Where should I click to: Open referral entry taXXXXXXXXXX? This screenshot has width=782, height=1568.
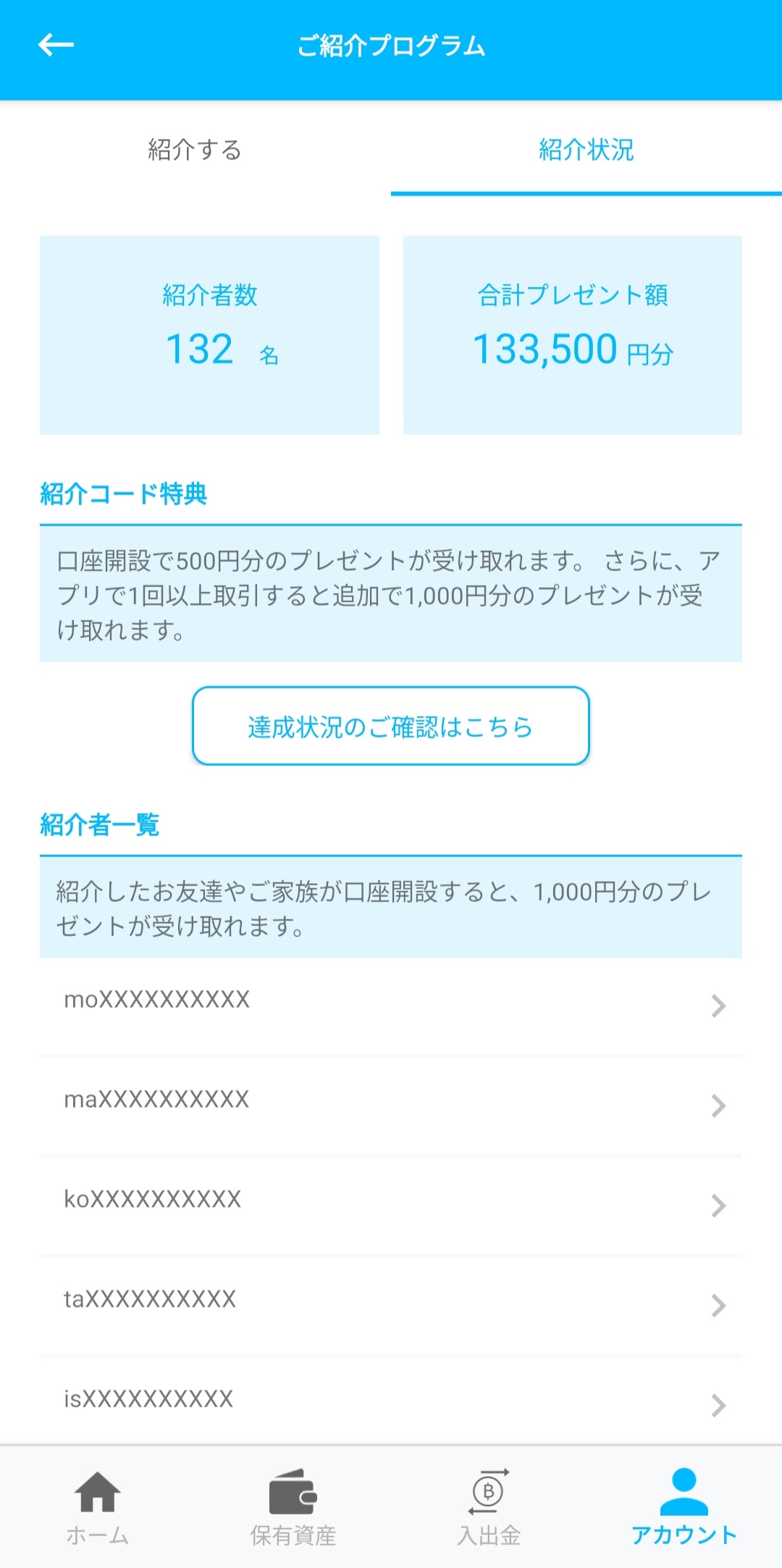pos(390,1303)
